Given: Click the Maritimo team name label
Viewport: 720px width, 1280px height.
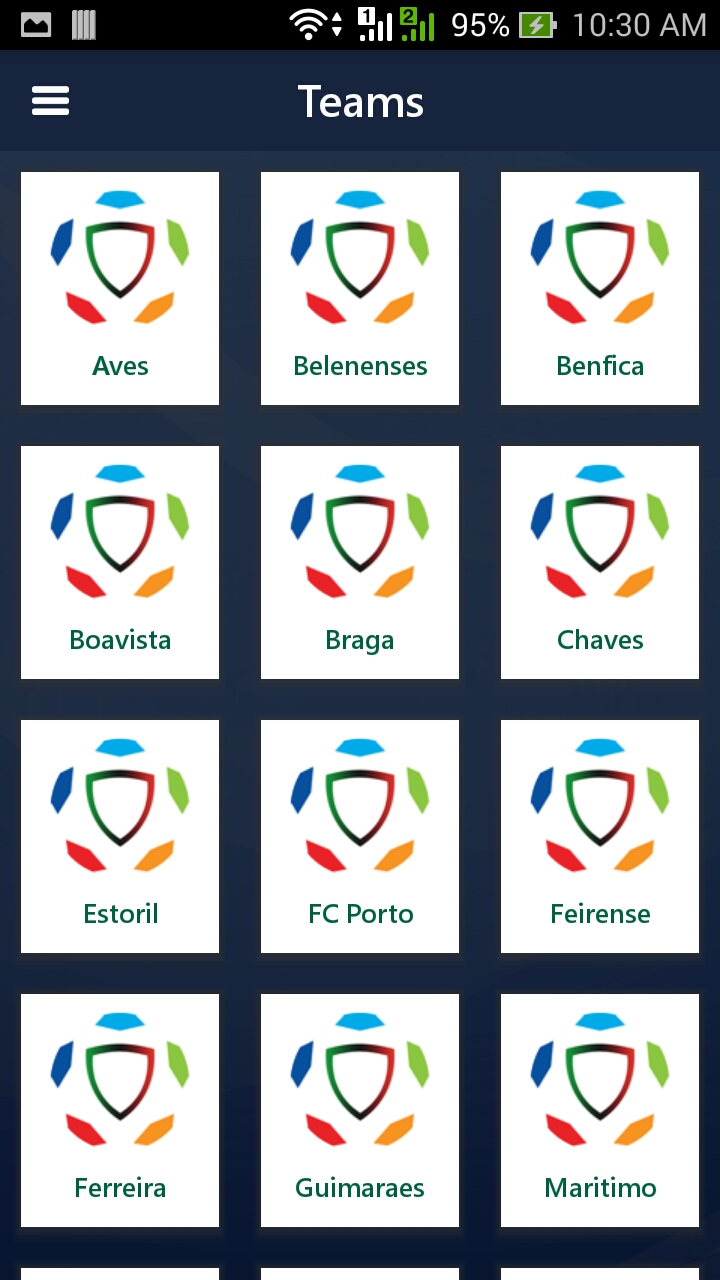Looking at the screenshot, I should click(x=600, y=1187).
